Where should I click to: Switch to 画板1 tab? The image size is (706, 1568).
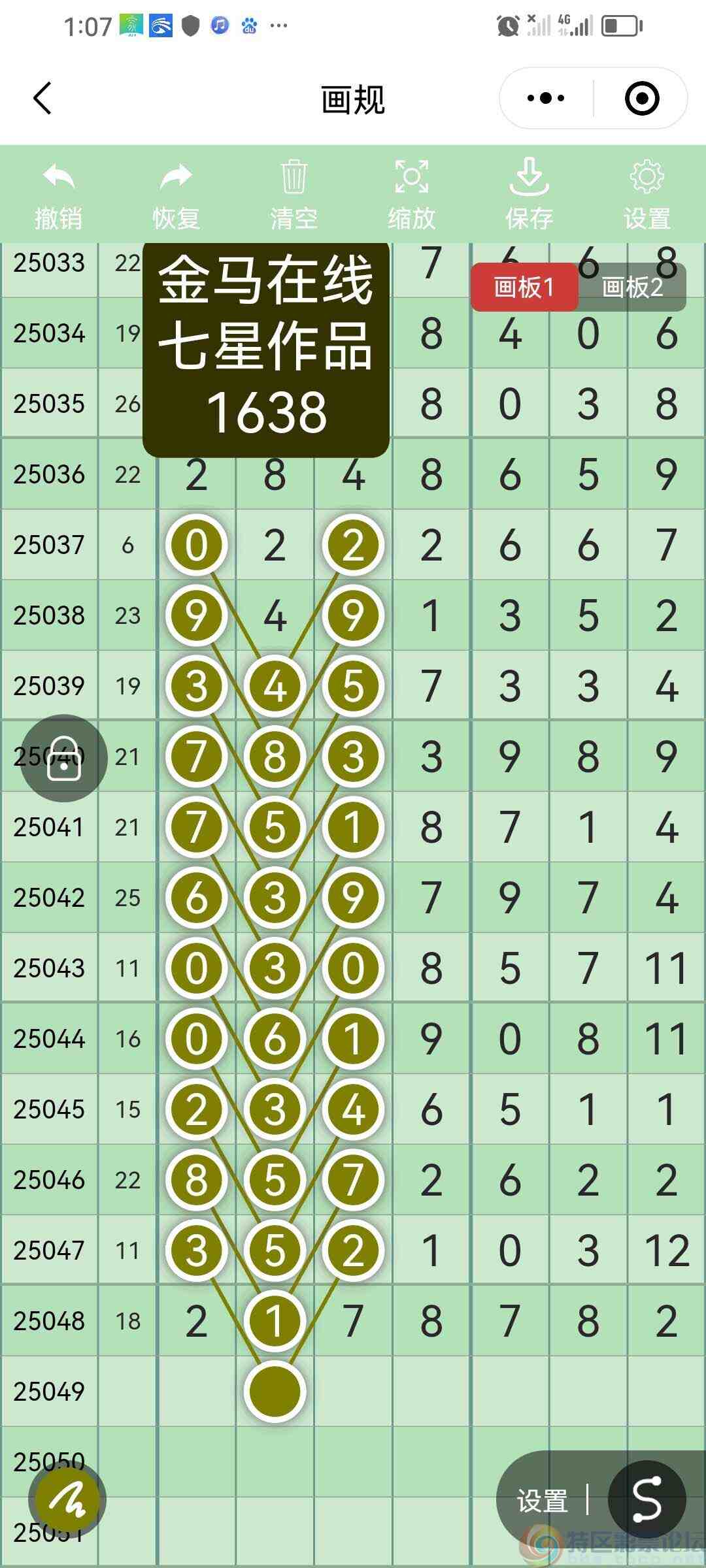coord(524,287)
